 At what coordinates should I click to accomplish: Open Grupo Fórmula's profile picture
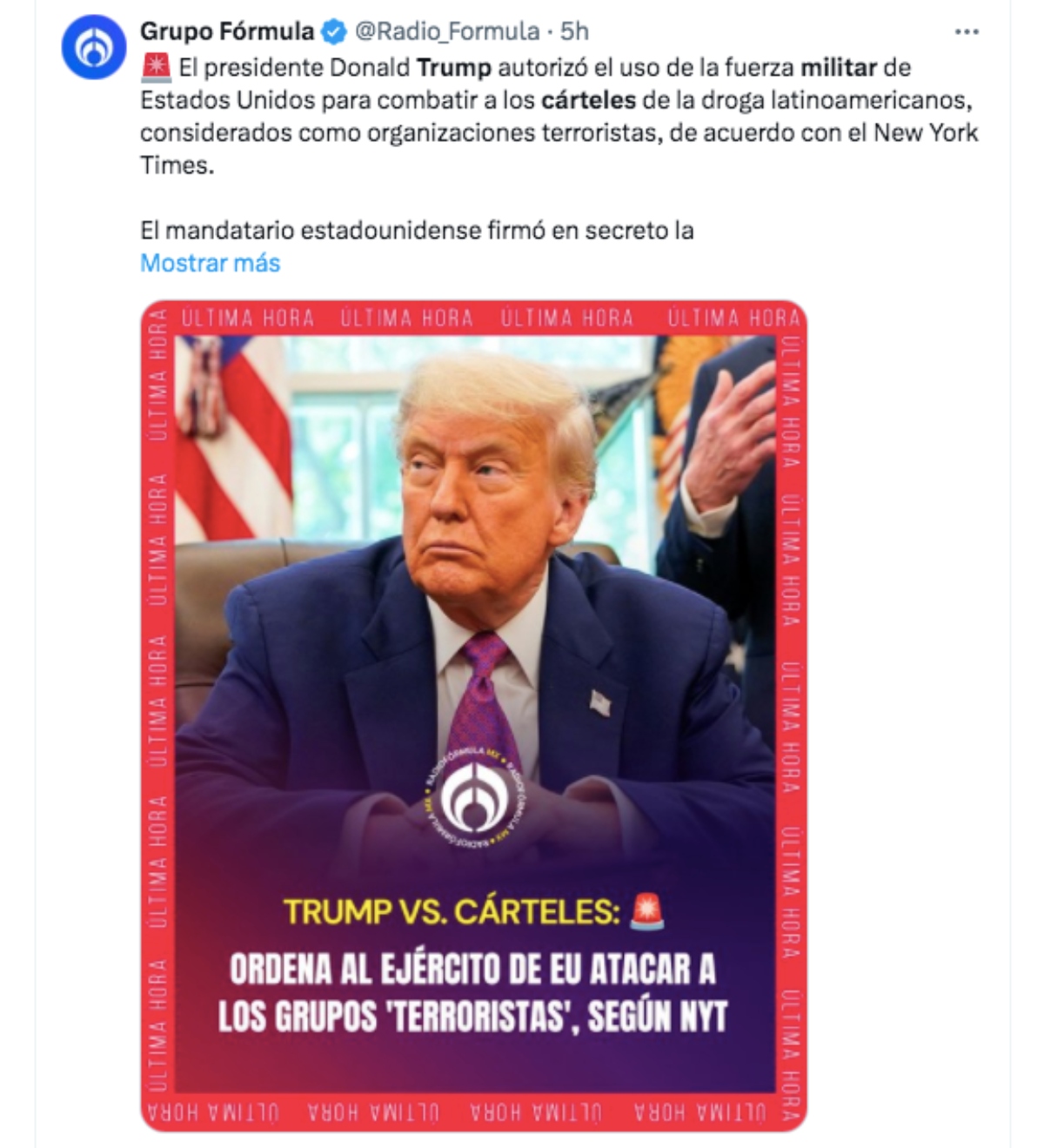[94, 48]
